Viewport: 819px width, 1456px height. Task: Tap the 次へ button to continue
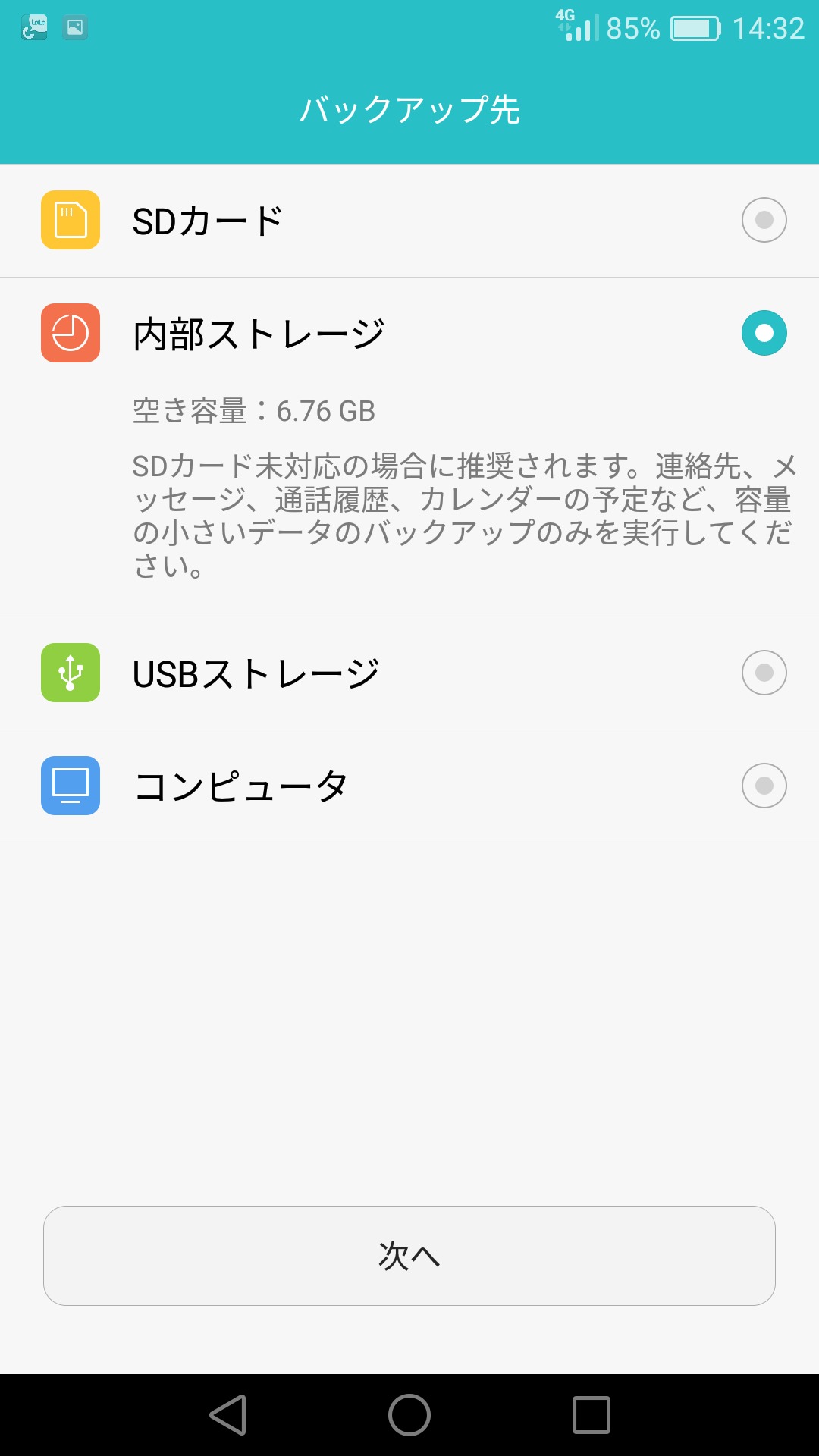coord(409,1256)
